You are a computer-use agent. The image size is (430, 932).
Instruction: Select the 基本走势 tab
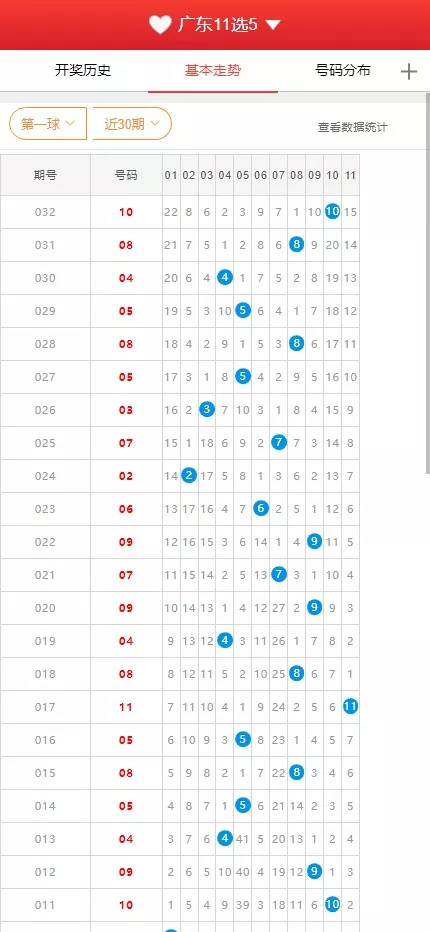[x=213, y=71]
